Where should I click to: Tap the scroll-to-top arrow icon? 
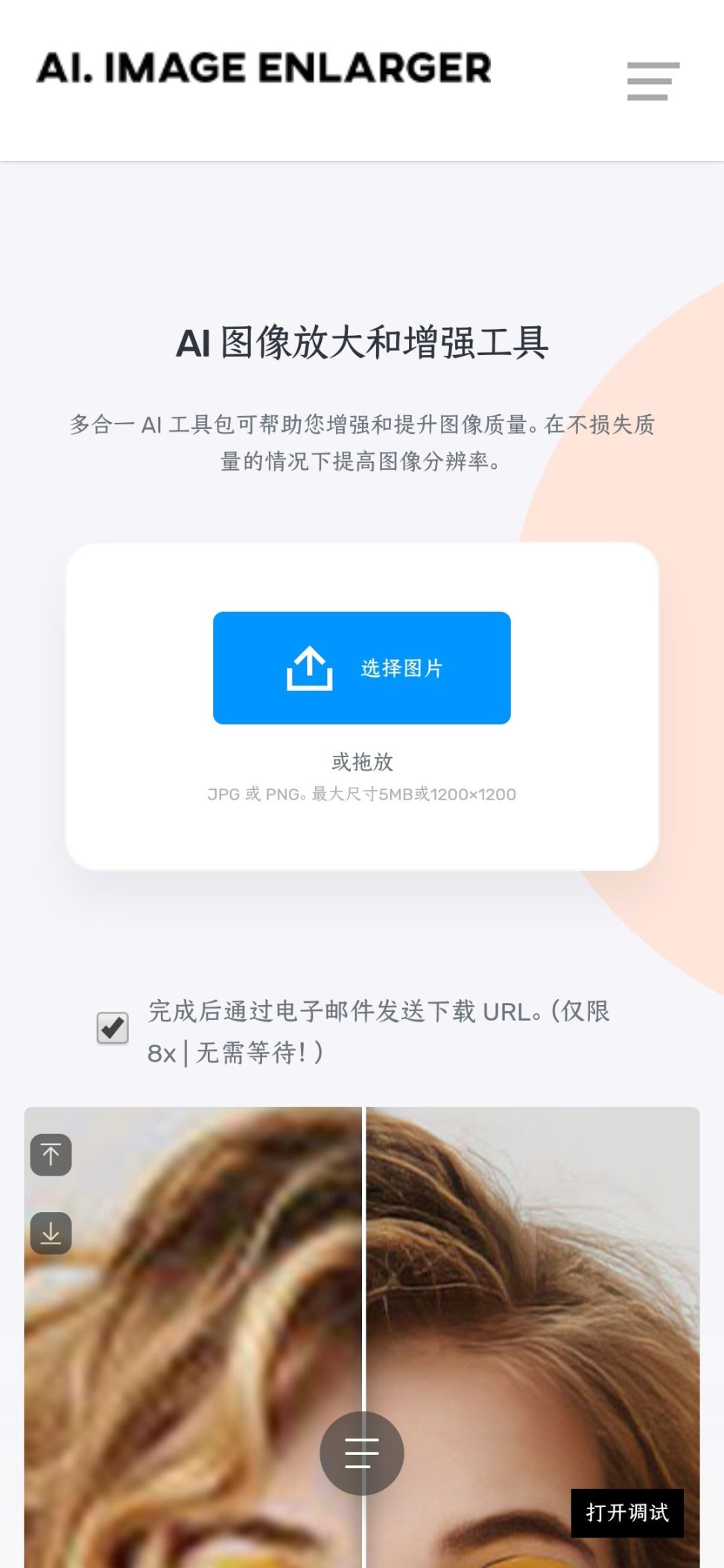coord(51,1155)
